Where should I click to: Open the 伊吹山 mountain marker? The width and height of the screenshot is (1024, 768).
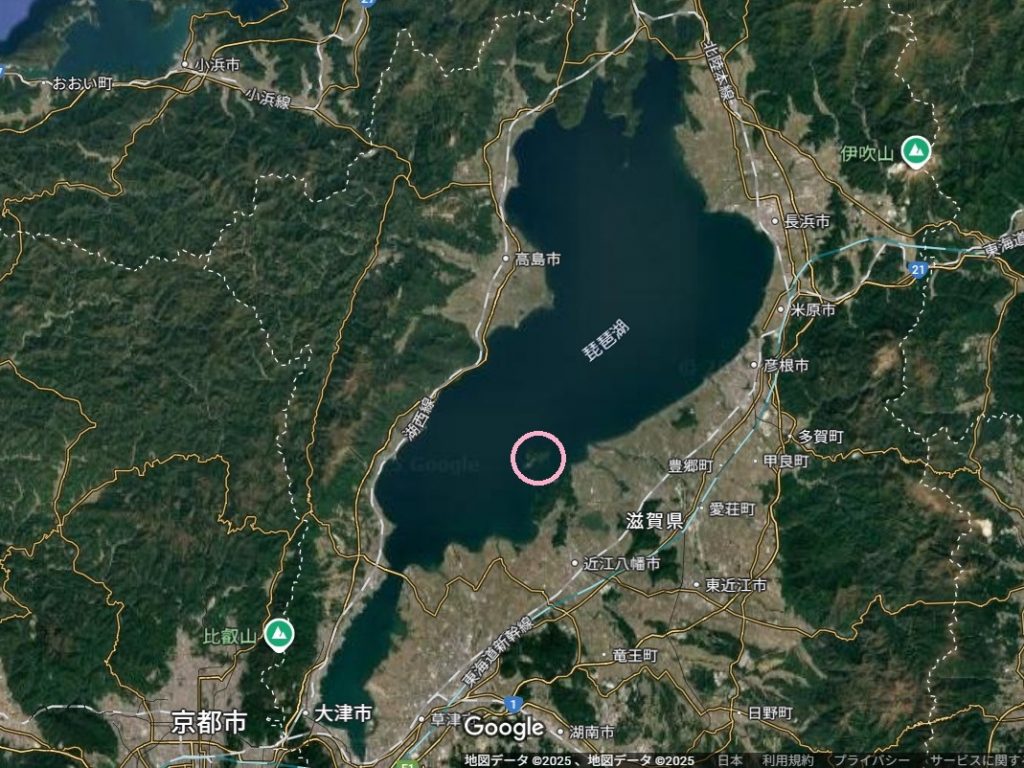[x=913, y=152]
